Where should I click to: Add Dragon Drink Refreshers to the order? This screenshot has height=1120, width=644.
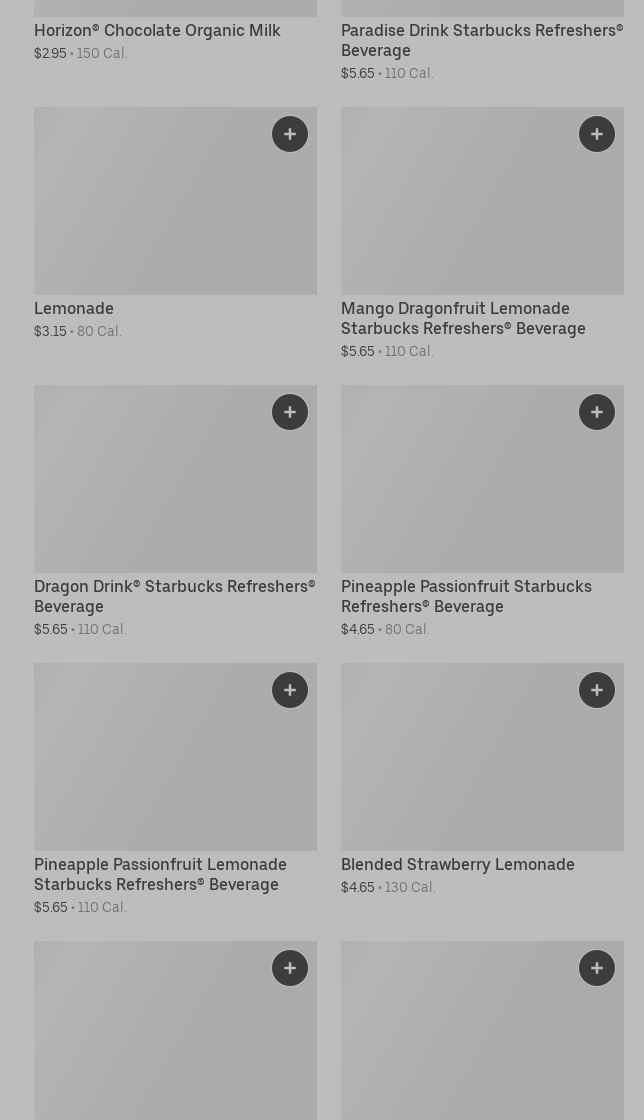tap(290, 412)
